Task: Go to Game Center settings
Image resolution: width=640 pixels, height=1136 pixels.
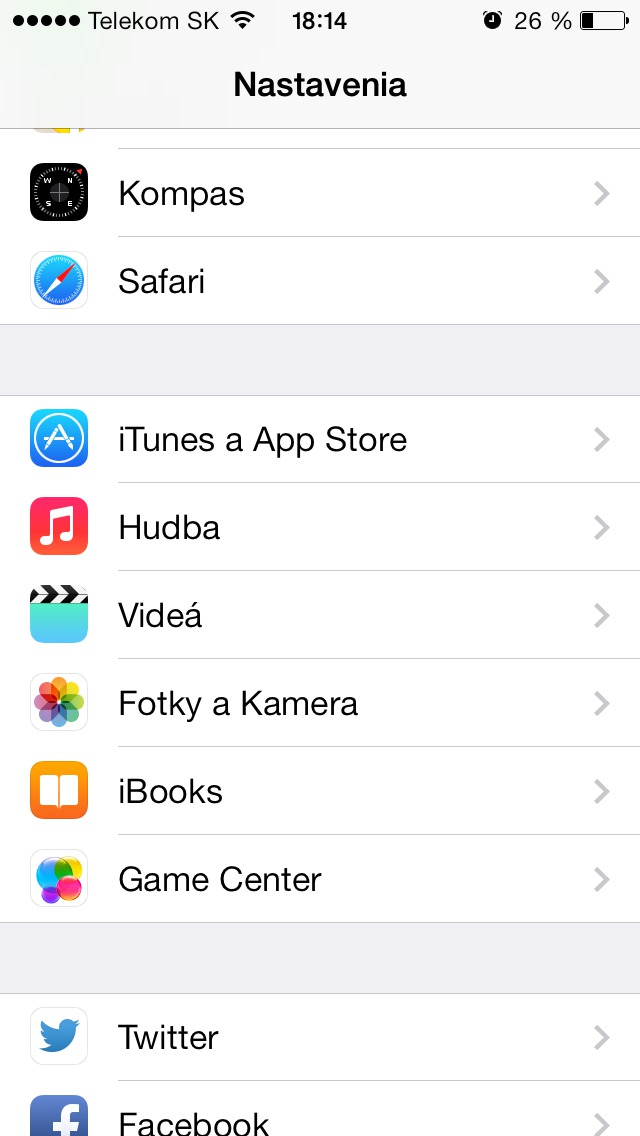Action: tap(320, 879)
